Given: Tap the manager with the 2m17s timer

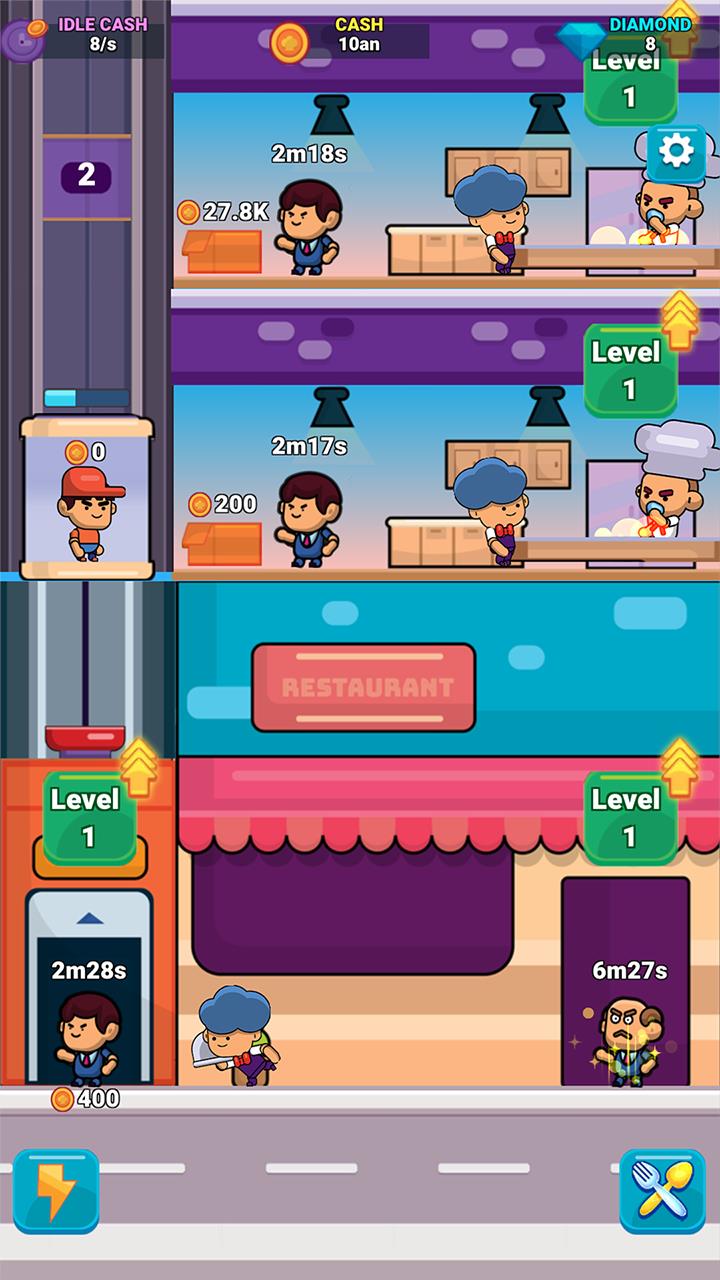Looking at the screenshot, I should coord(308,520).
